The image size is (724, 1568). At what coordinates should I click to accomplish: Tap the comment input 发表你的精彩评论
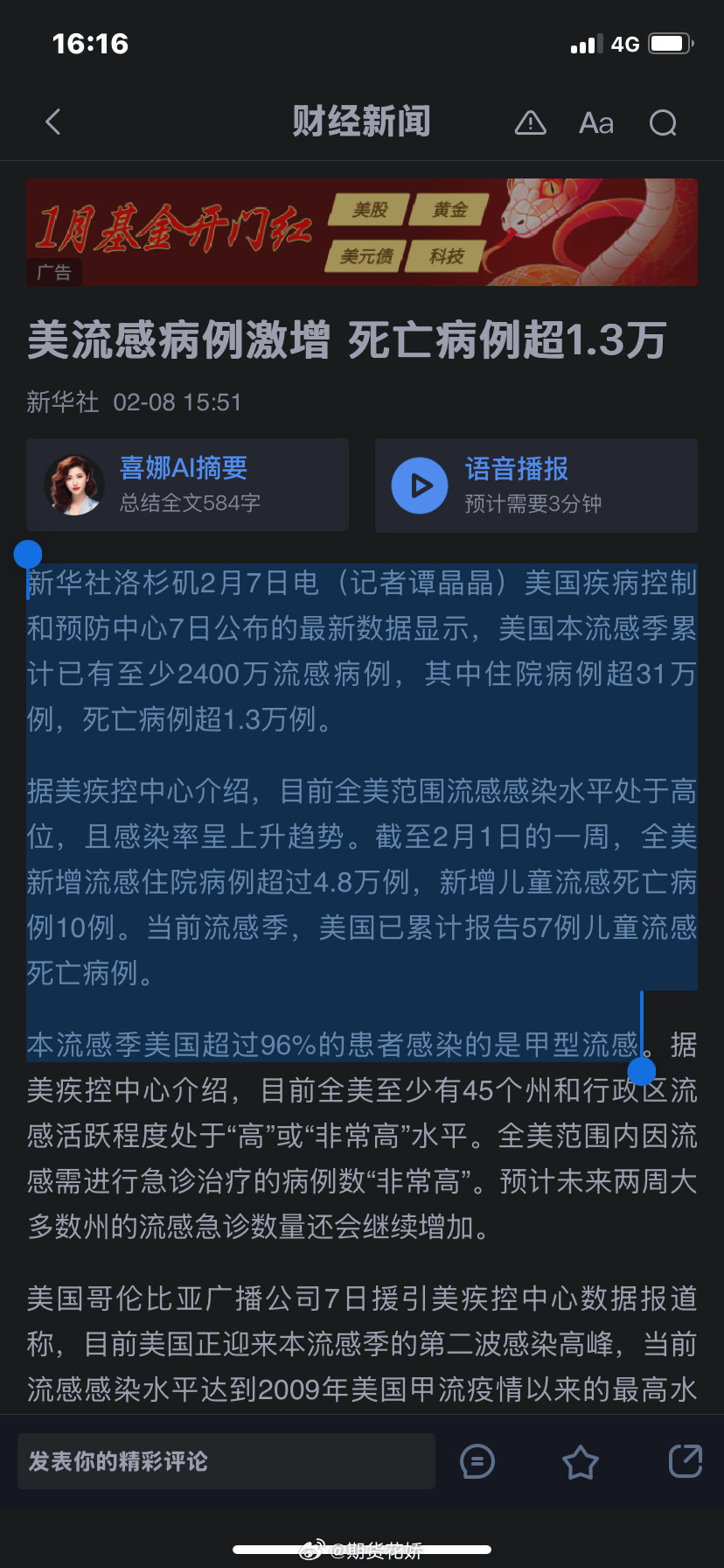226,1460
